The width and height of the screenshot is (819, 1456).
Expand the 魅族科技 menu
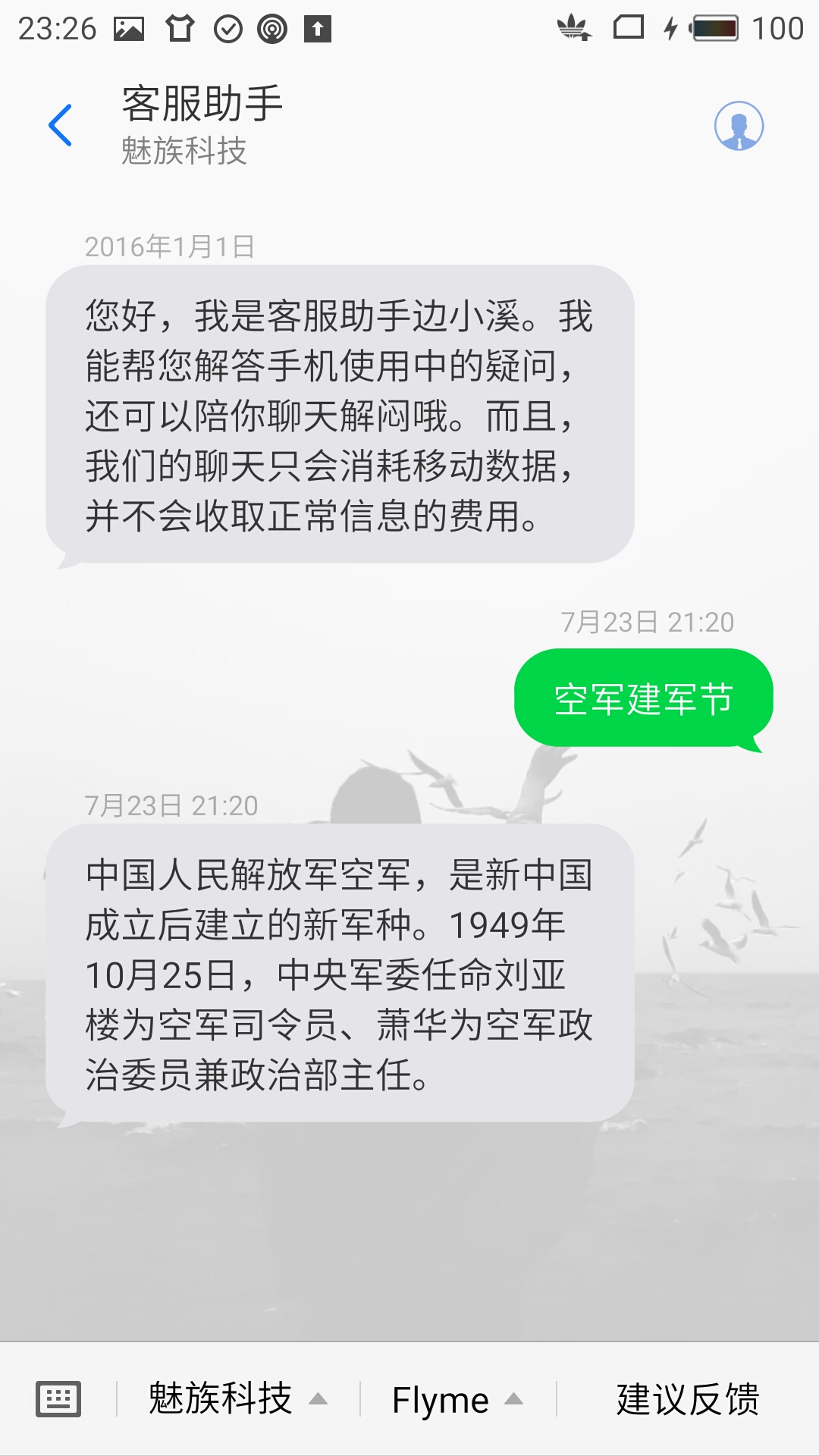(x=238, y=1399)
